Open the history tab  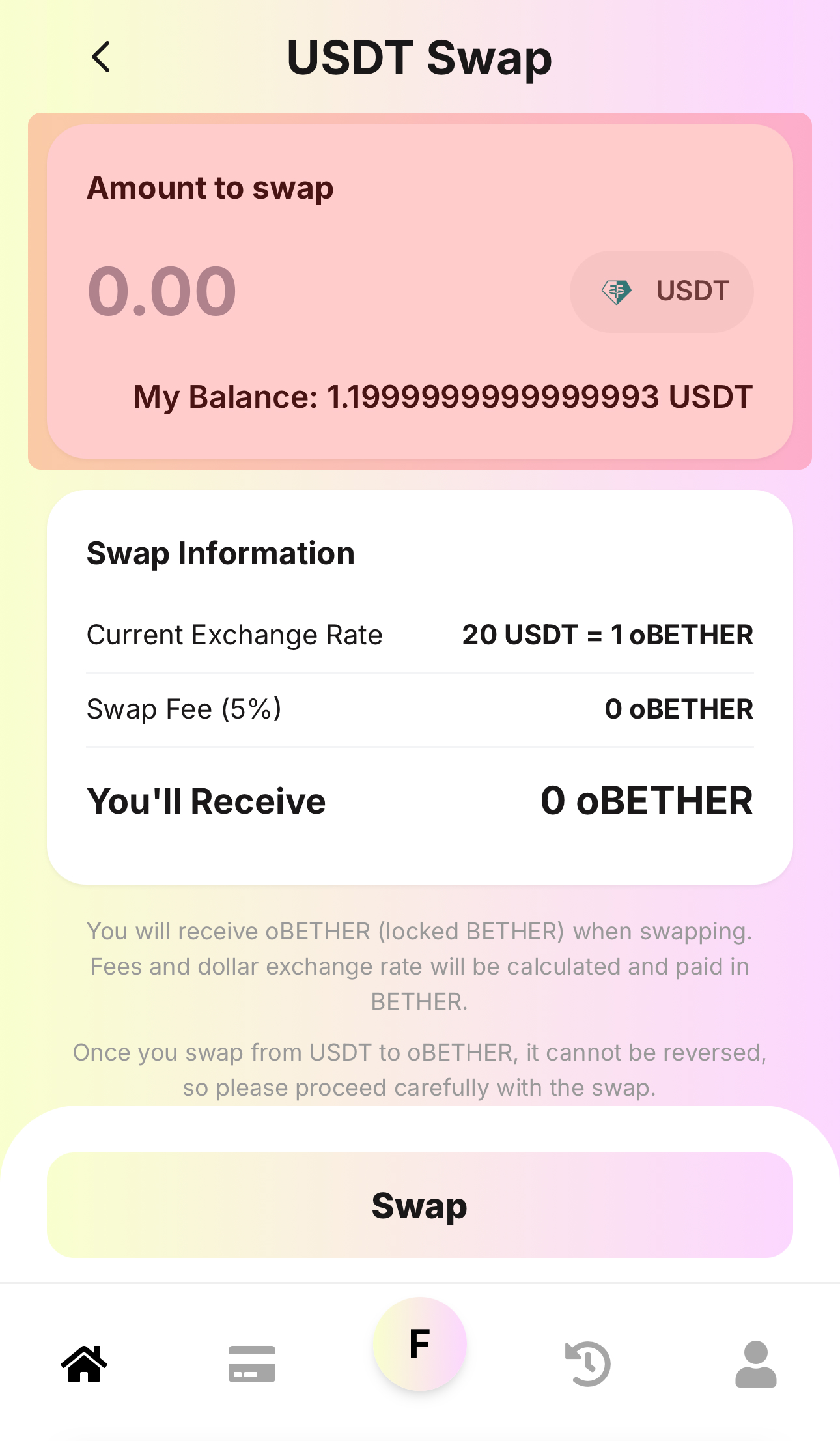(x=588, y=1364)
